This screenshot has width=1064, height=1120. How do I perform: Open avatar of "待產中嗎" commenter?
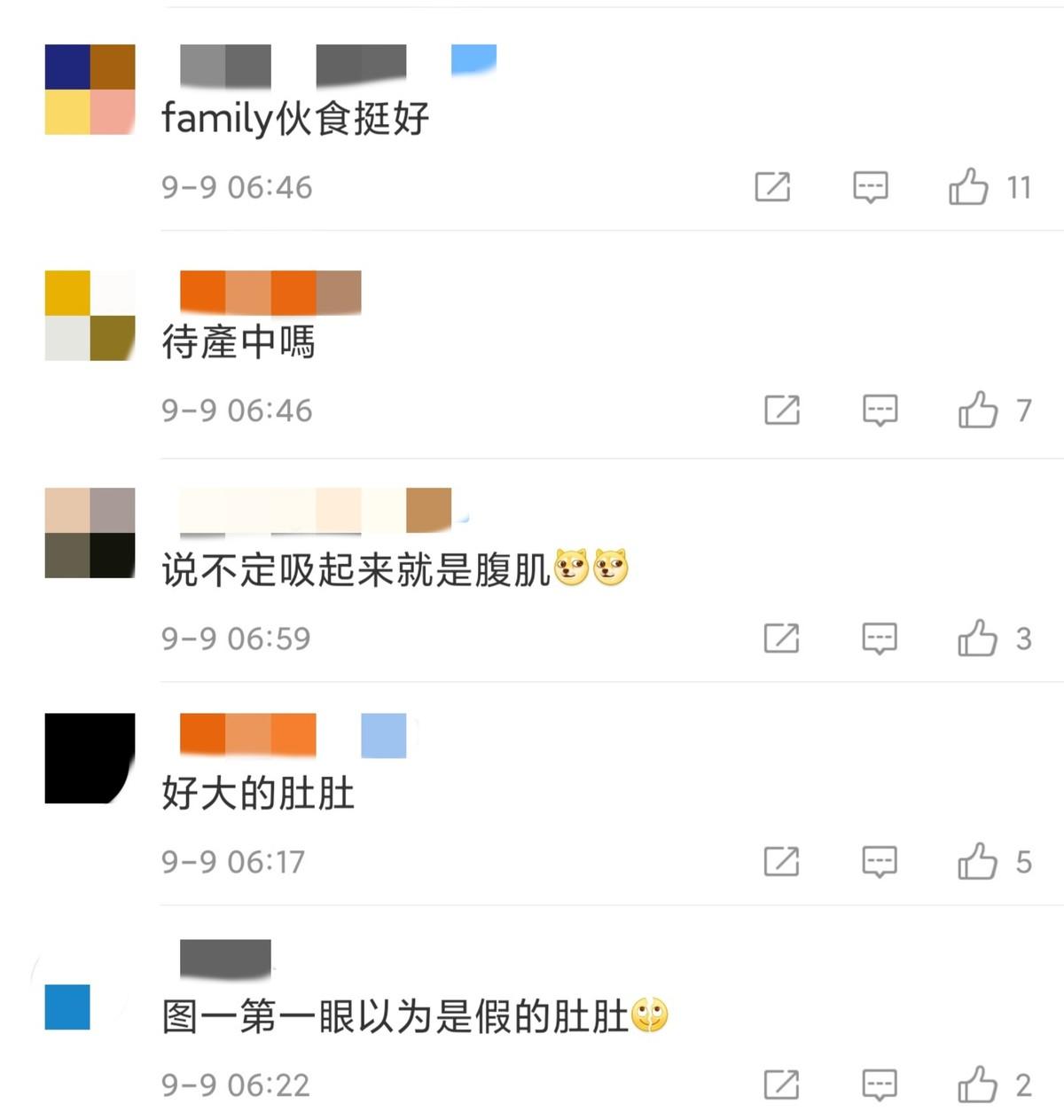(90, 316)
